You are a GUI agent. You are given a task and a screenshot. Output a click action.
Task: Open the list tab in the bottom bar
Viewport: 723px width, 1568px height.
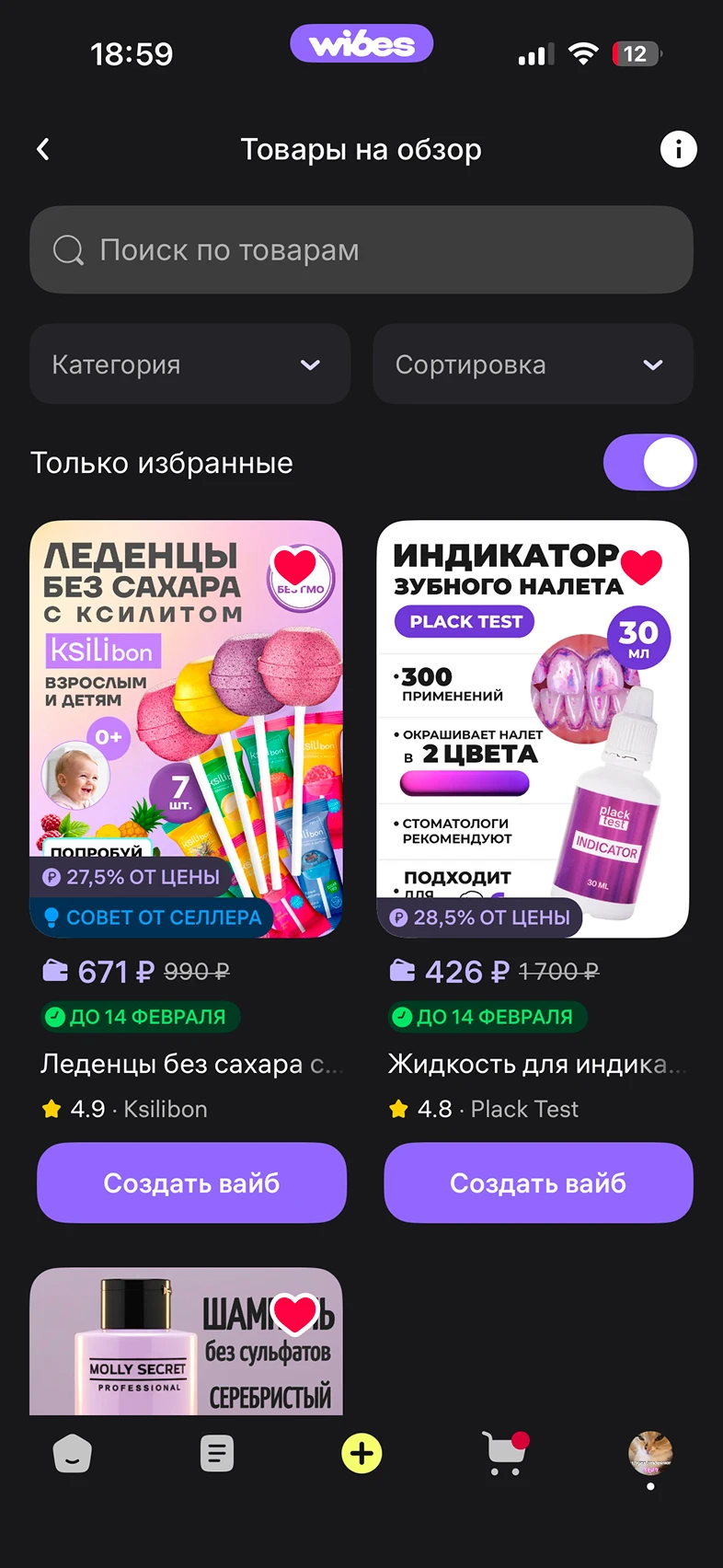217,1454
